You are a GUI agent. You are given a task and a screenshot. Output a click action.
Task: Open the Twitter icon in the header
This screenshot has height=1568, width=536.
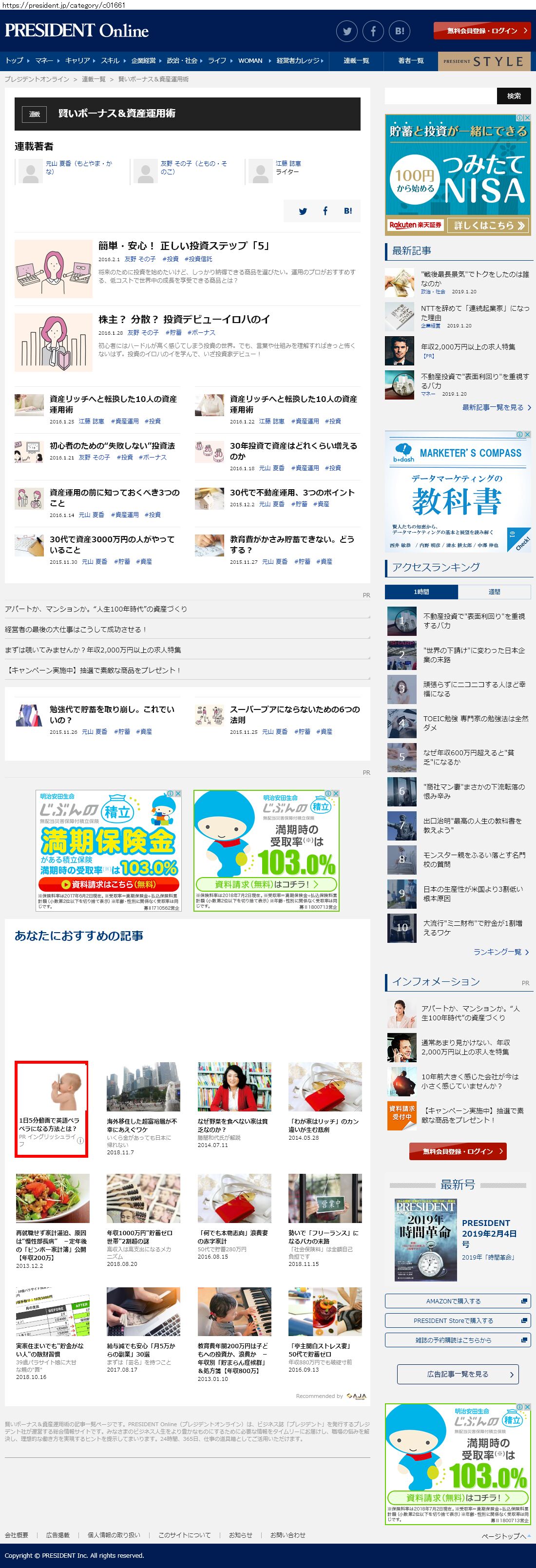347,31
